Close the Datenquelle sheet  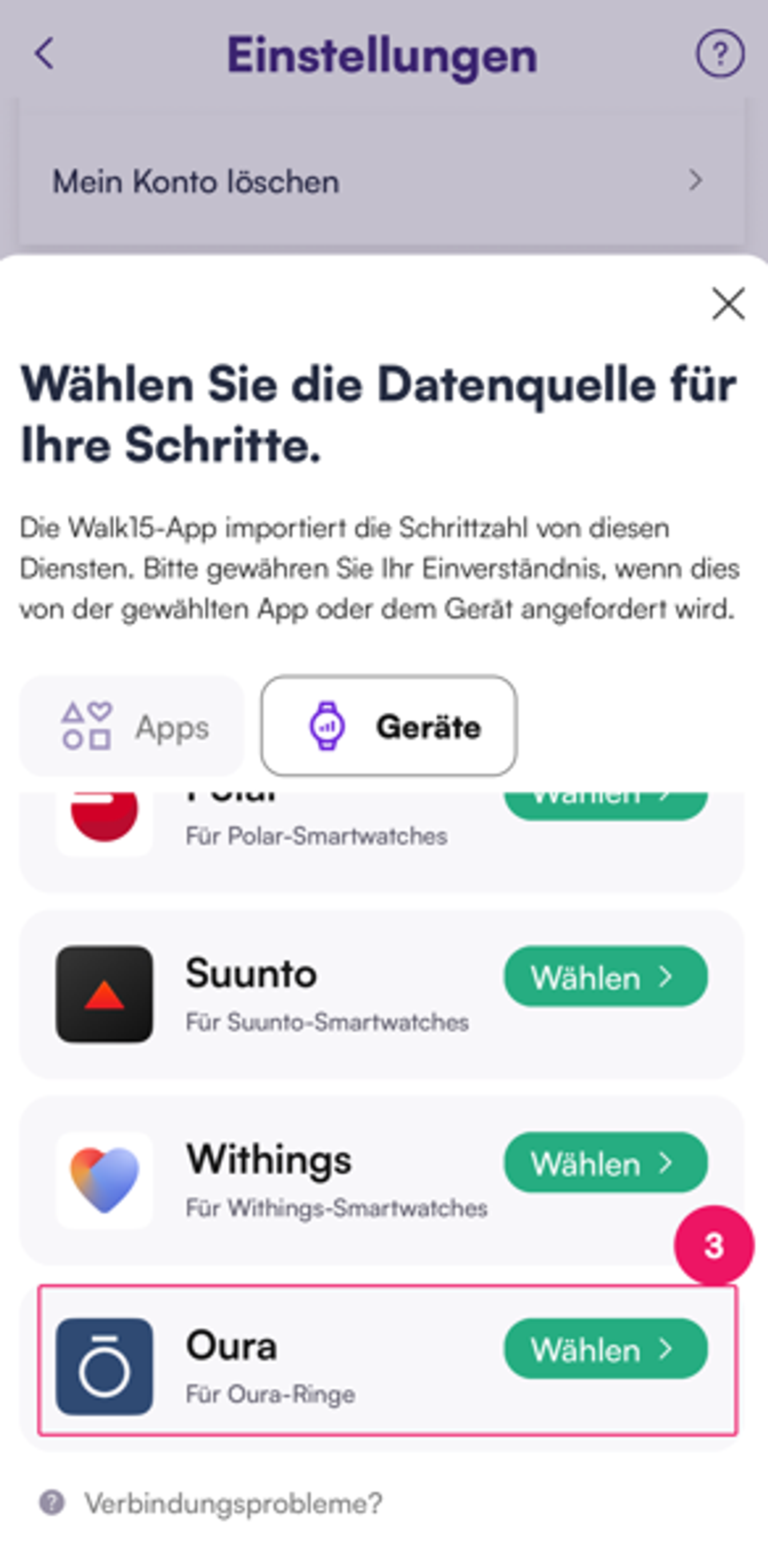pos(728,304)
